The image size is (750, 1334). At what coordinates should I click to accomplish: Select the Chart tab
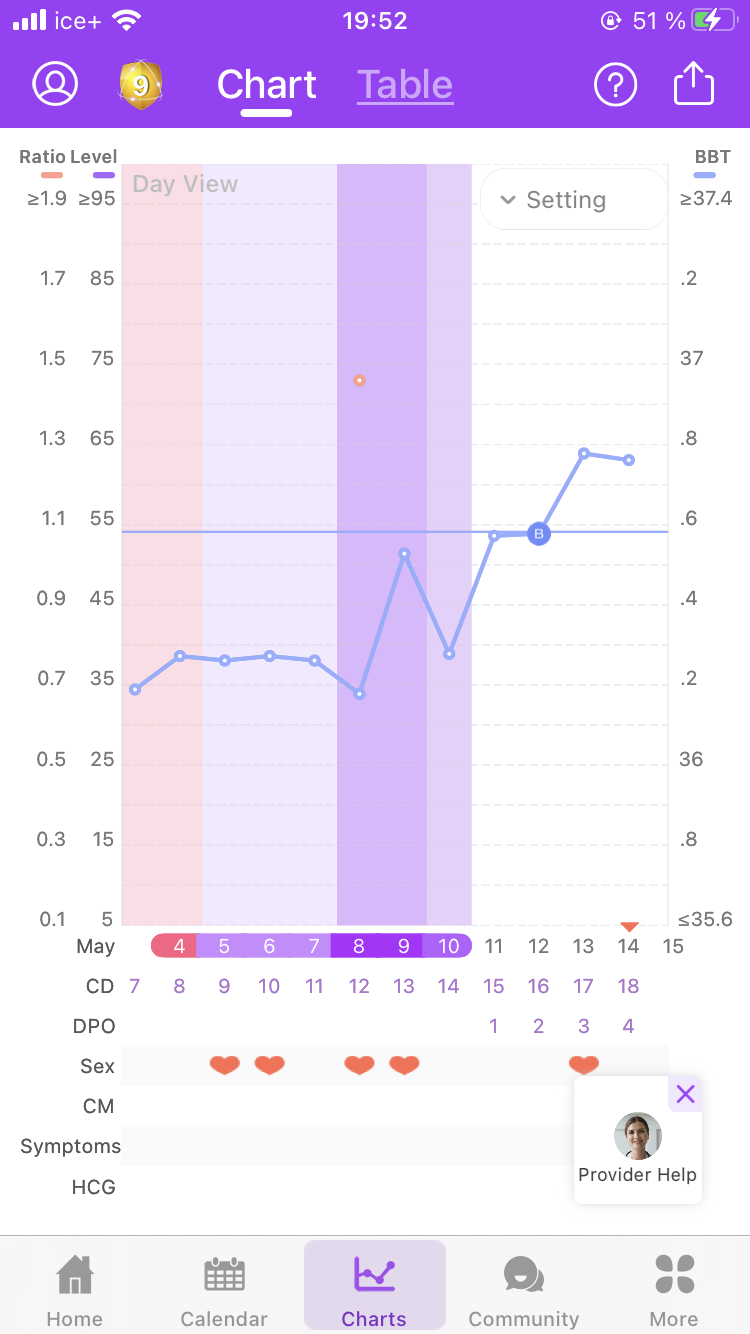point(266,85)
